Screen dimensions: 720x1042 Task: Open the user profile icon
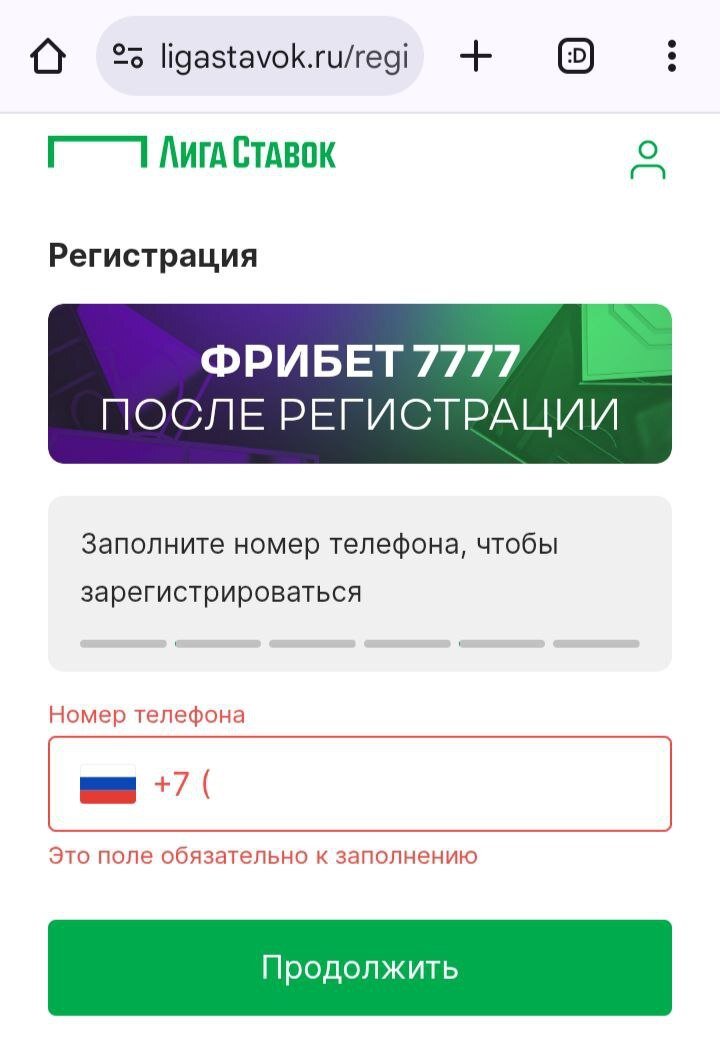point(648,160)
